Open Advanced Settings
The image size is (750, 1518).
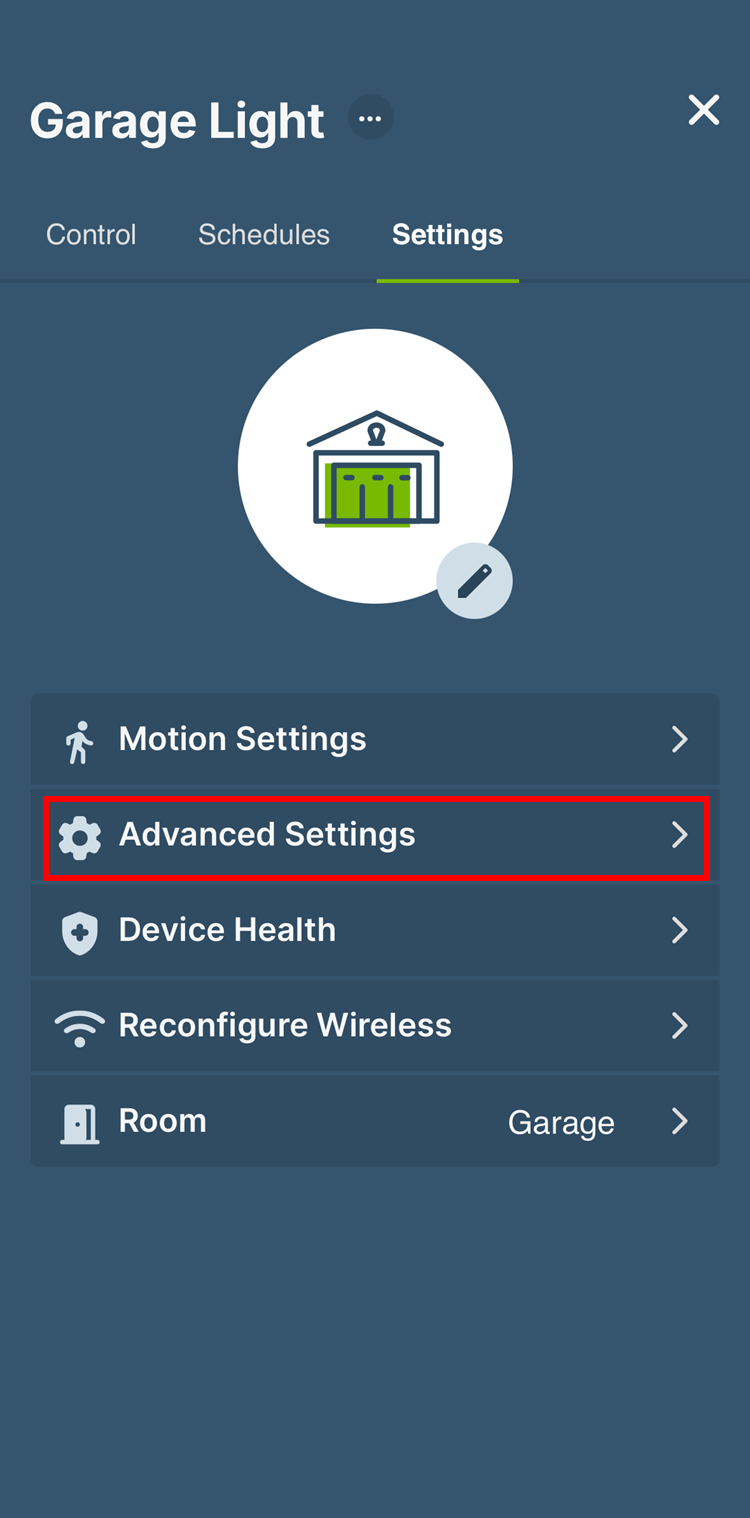pyautogui.click(x=375, y=835)
